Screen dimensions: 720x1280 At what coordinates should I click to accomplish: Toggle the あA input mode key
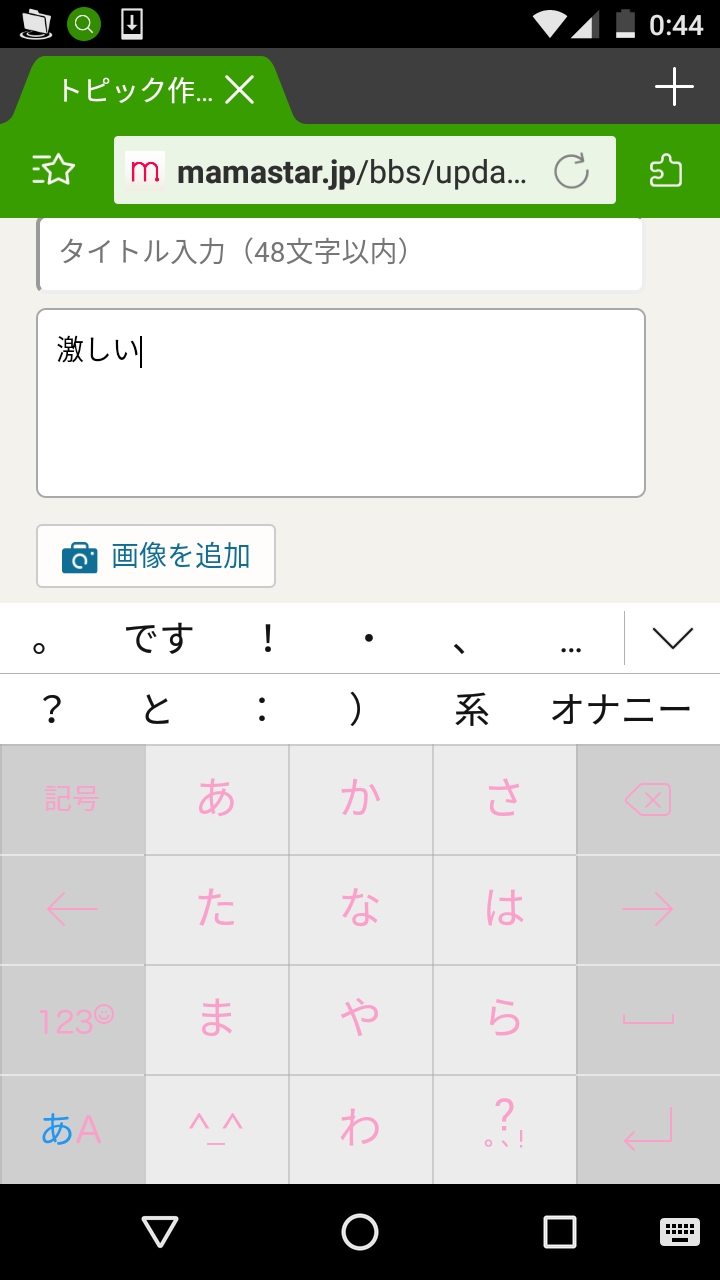click(x=72, y=1130)
